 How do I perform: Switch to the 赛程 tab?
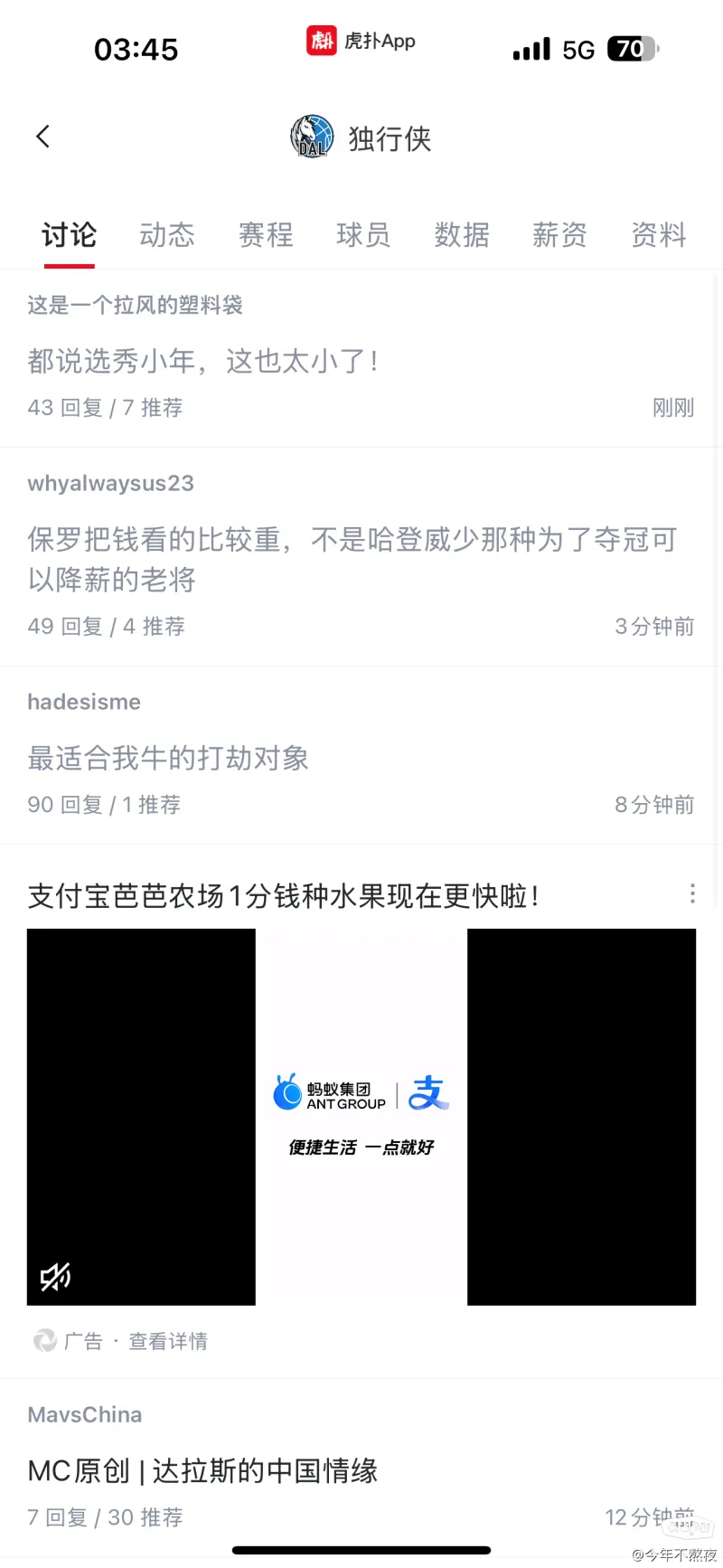click(266, 235)
